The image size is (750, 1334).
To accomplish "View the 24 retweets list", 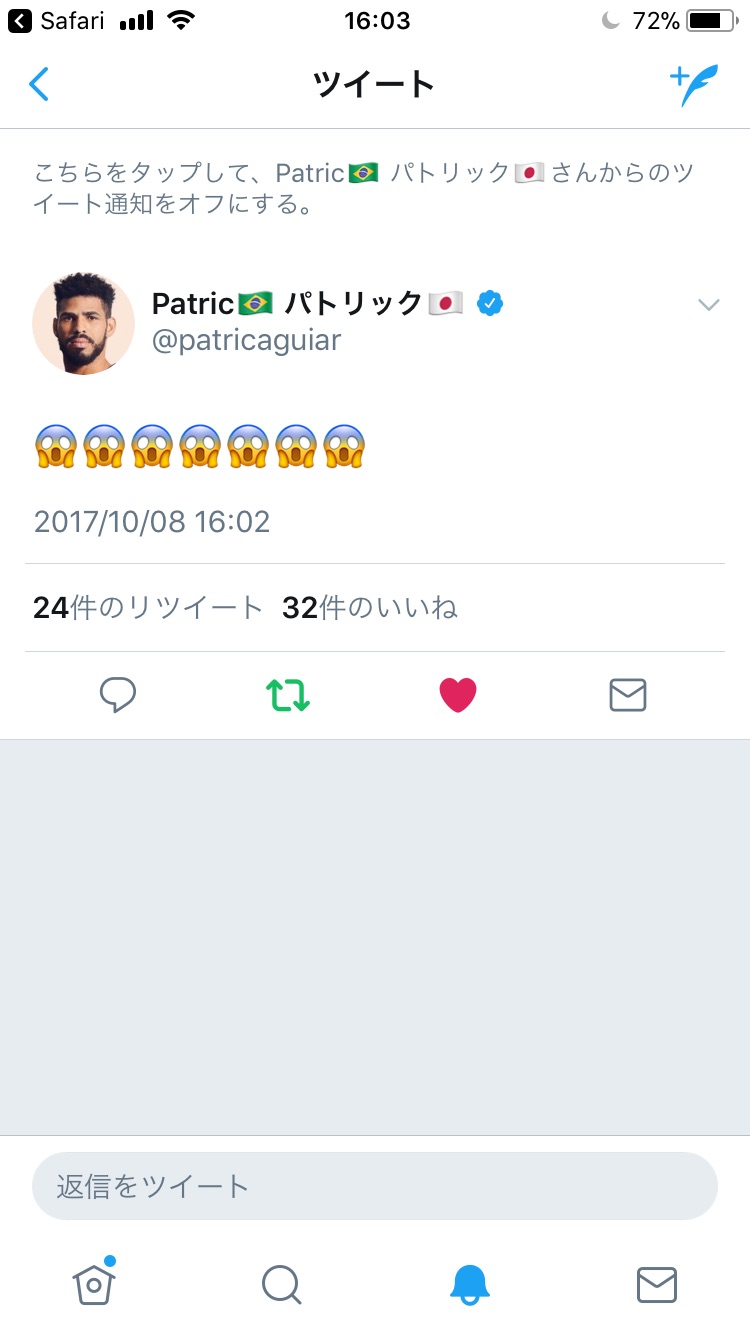I will coord(148,607).
